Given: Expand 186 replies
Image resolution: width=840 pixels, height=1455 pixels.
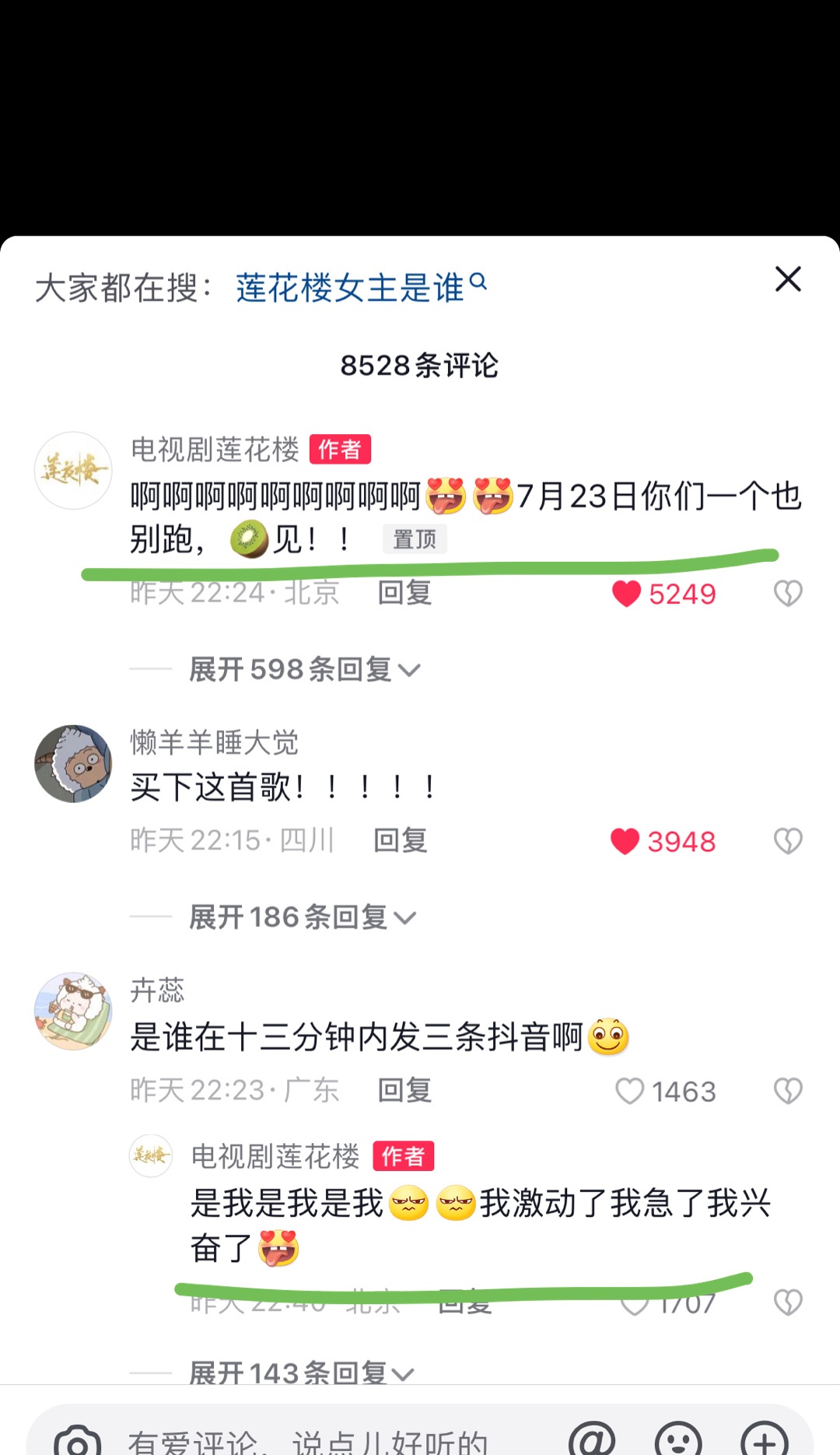Looking at the screenshot, I should [303, 917].
